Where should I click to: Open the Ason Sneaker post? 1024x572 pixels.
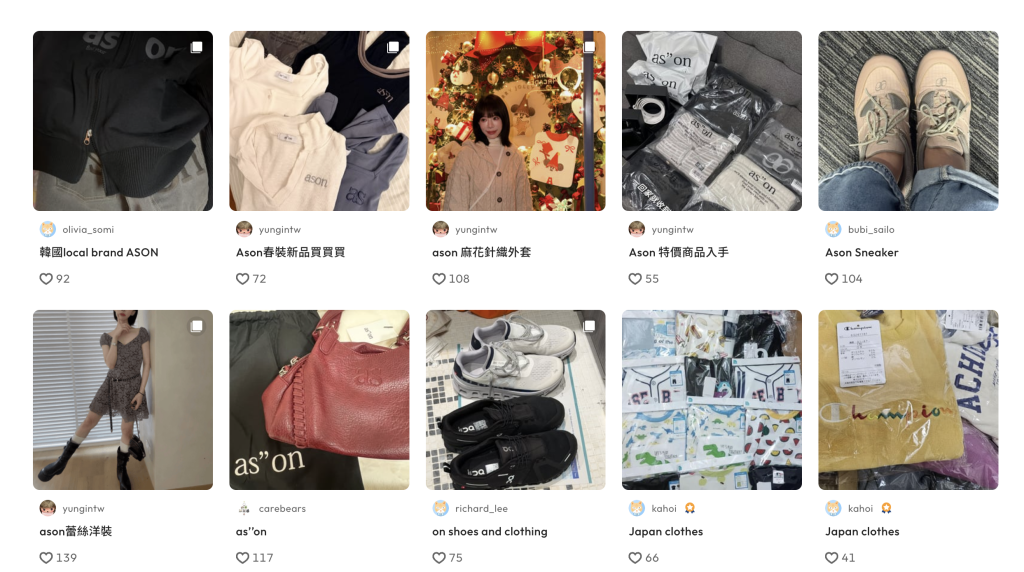pyautogui.click(x=908, y=121)
